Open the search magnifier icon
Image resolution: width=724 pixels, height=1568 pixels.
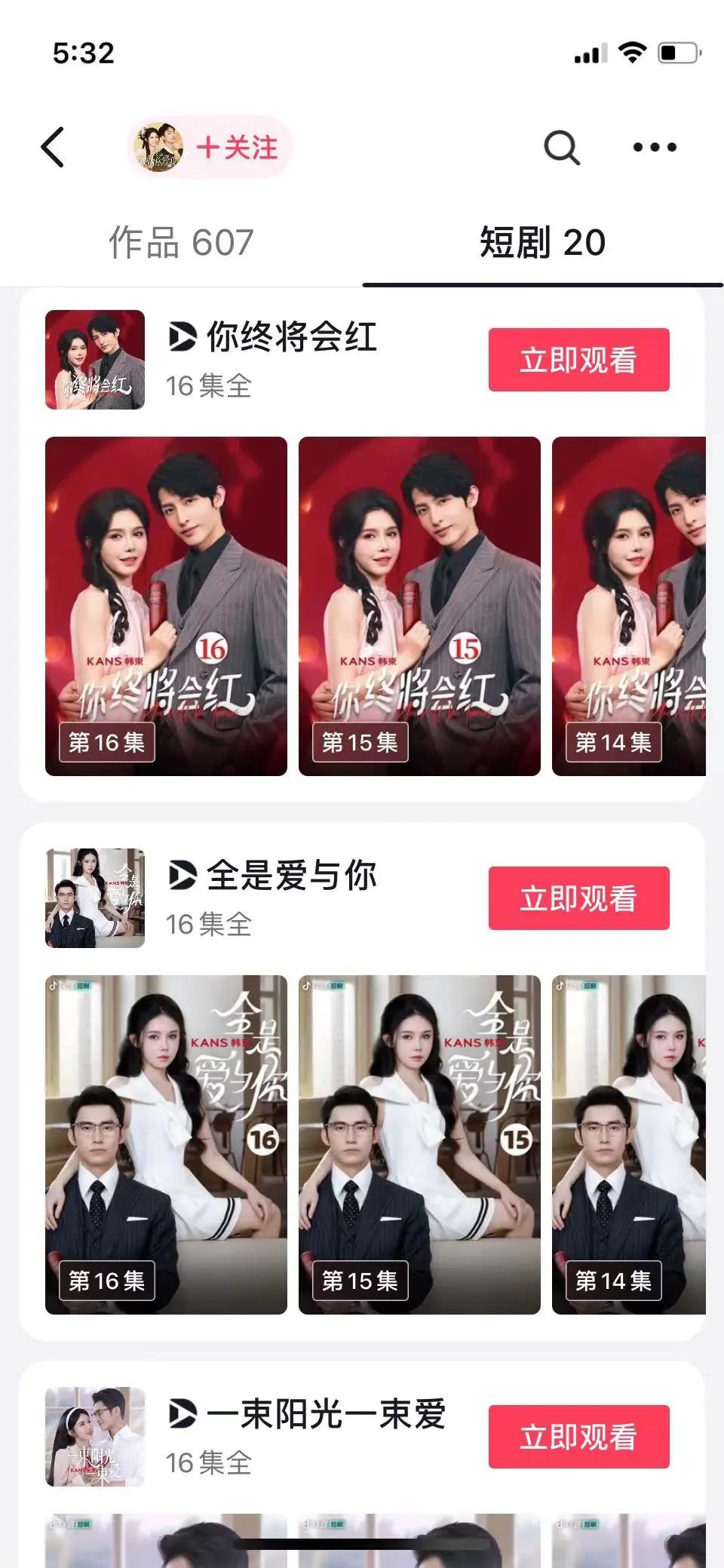[562, 147]
